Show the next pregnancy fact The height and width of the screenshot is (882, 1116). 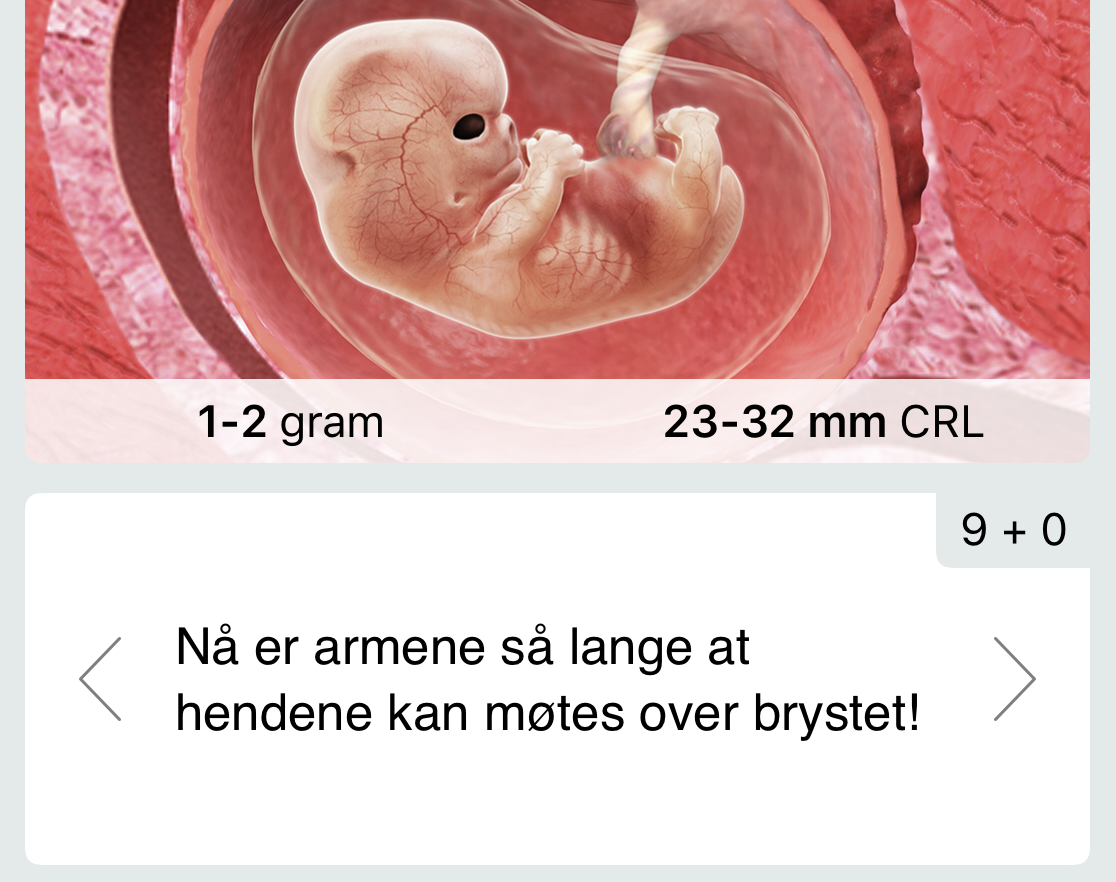[1014, 679]
